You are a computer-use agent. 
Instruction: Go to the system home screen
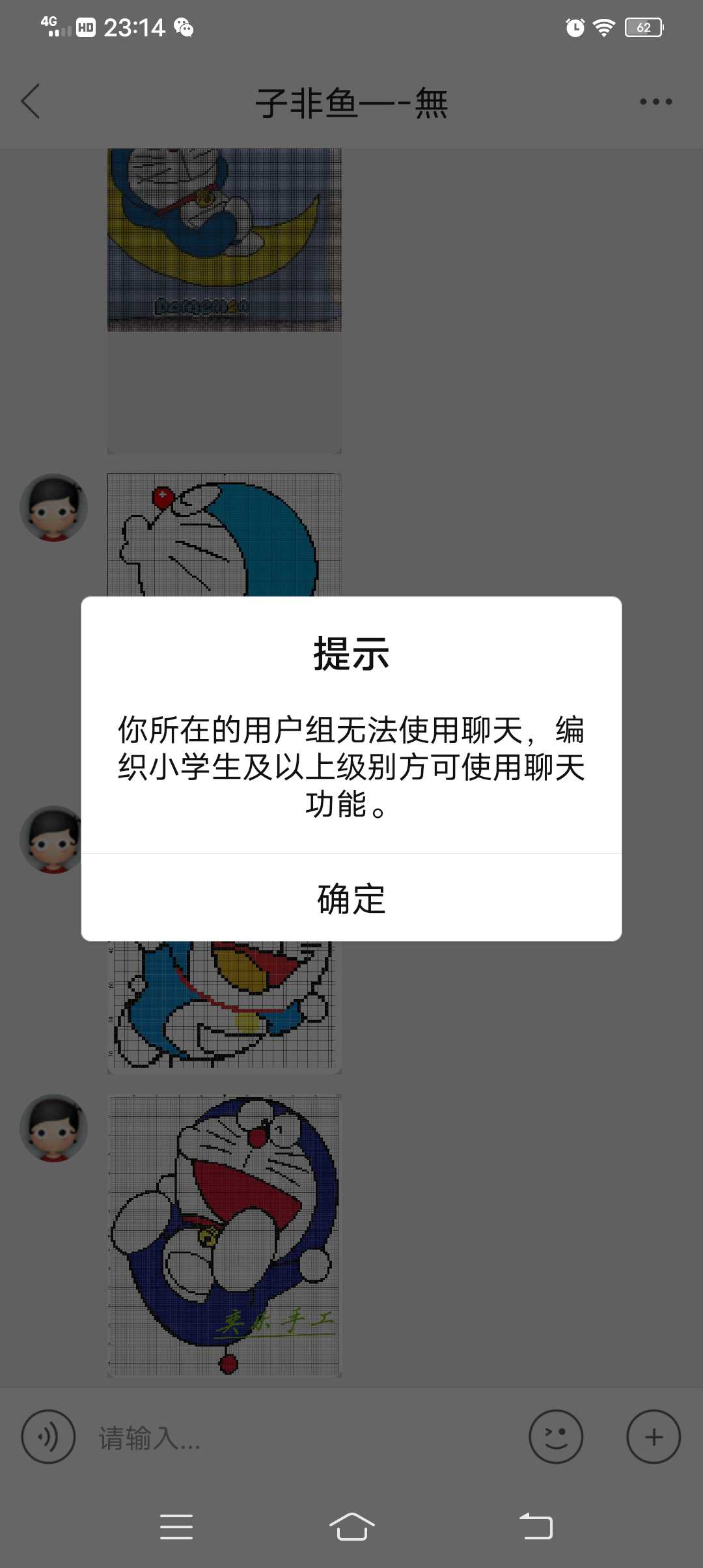(351, 1527)
